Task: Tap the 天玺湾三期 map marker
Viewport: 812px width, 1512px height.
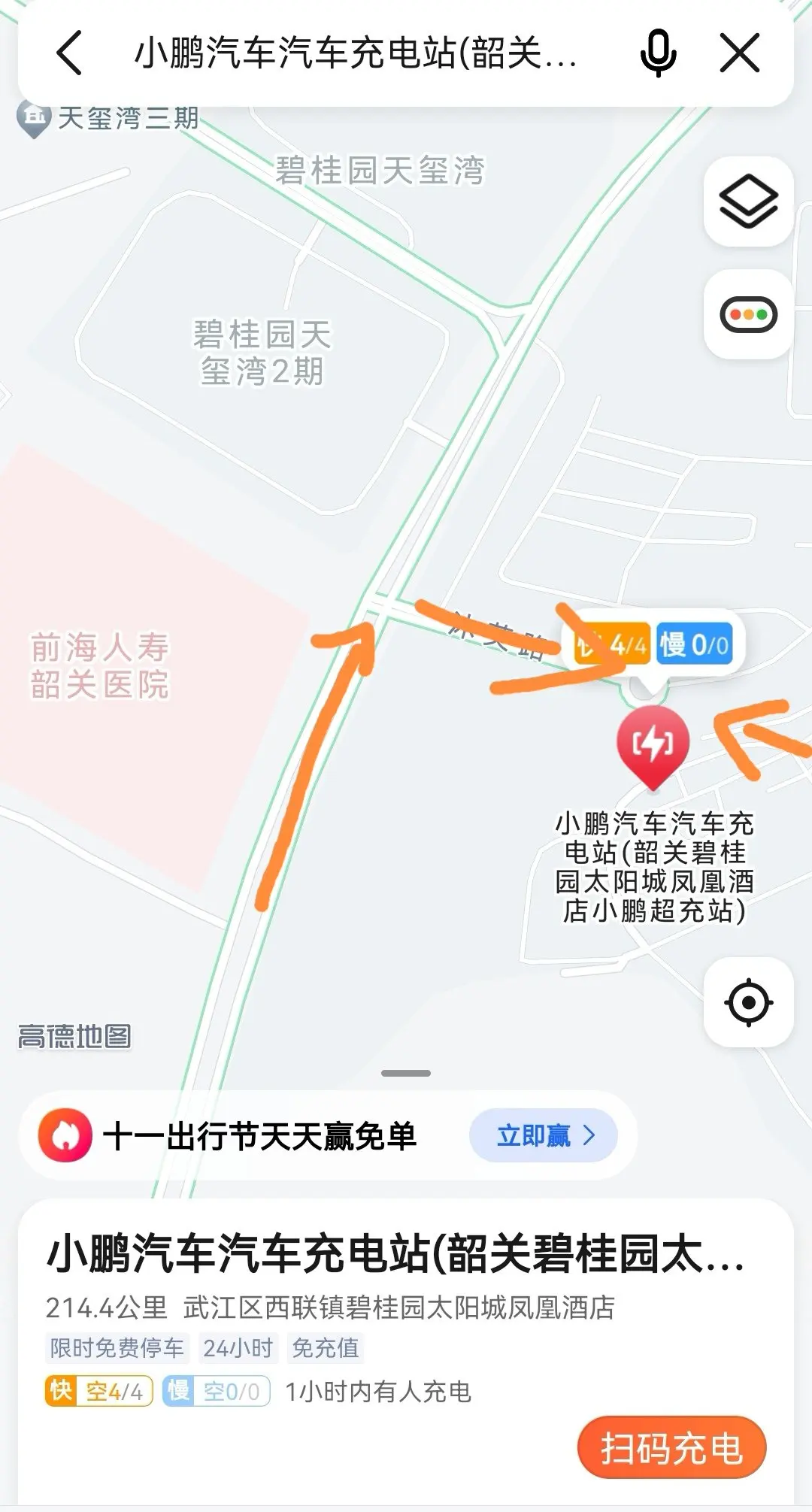Action: tap(107, 118)
